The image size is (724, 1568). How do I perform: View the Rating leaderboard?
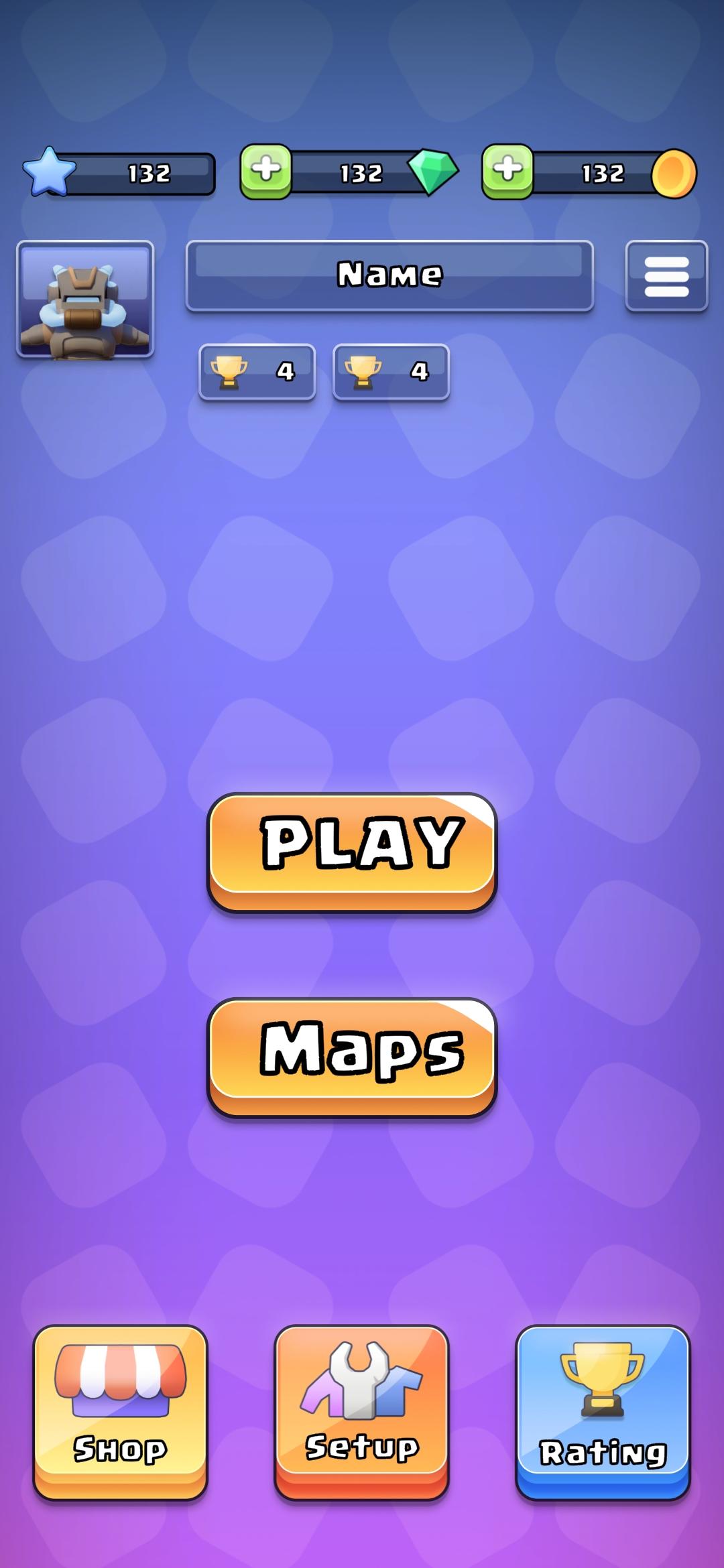coord(603,1411)
